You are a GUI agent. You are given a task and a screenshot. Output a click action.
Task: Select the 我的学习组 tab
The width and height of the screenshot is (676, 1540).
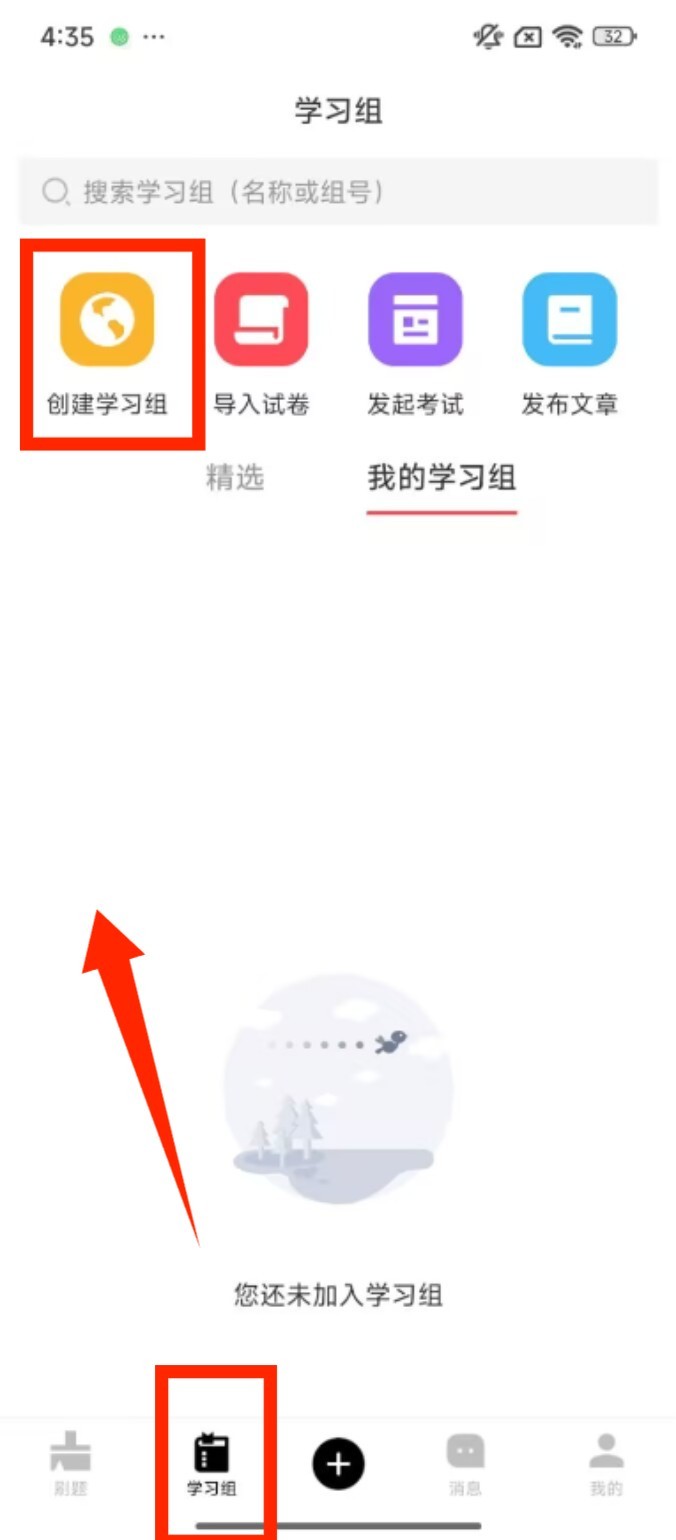(441, 478)
